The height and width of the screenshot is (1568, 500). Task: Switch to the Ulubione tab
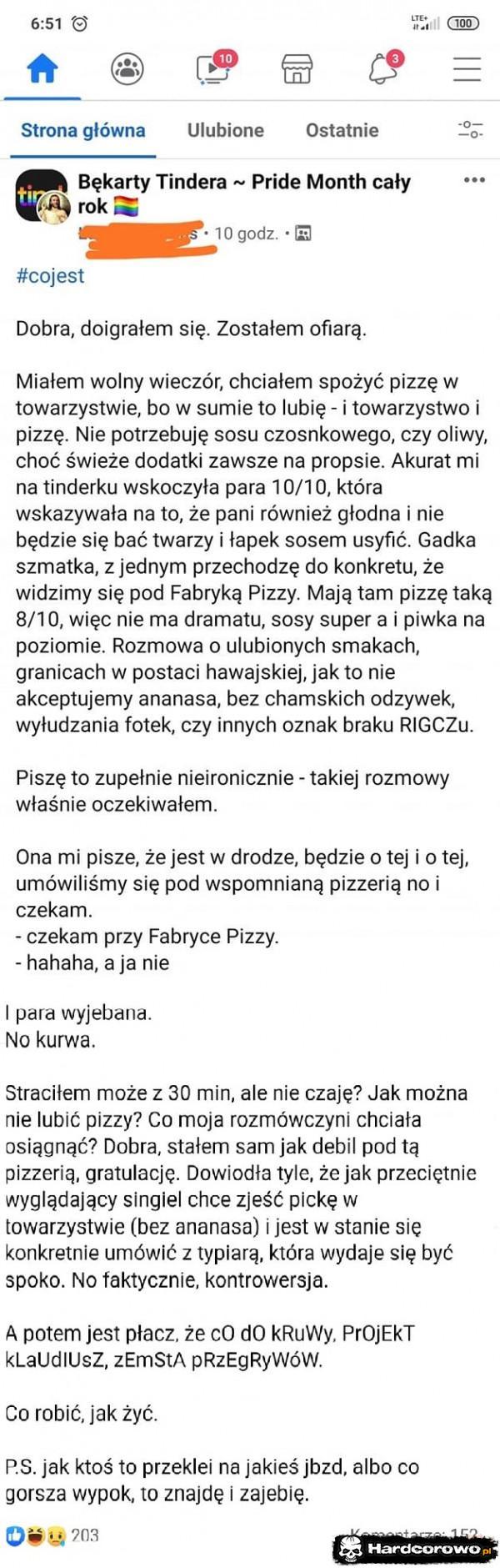(x=225, y=130)
